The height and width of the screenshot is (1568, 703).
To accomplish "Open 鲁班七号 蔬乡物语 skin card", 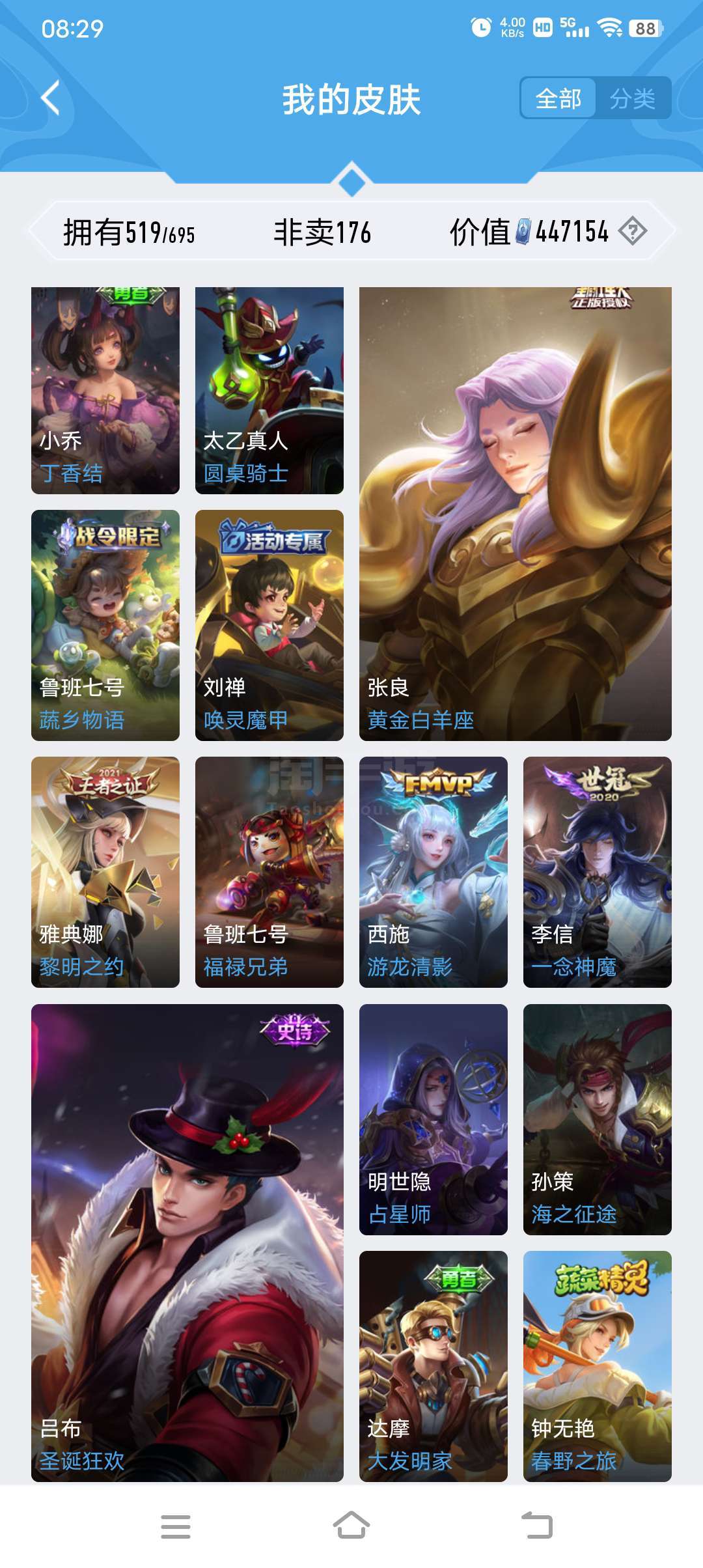I will [x=105, y=625].
